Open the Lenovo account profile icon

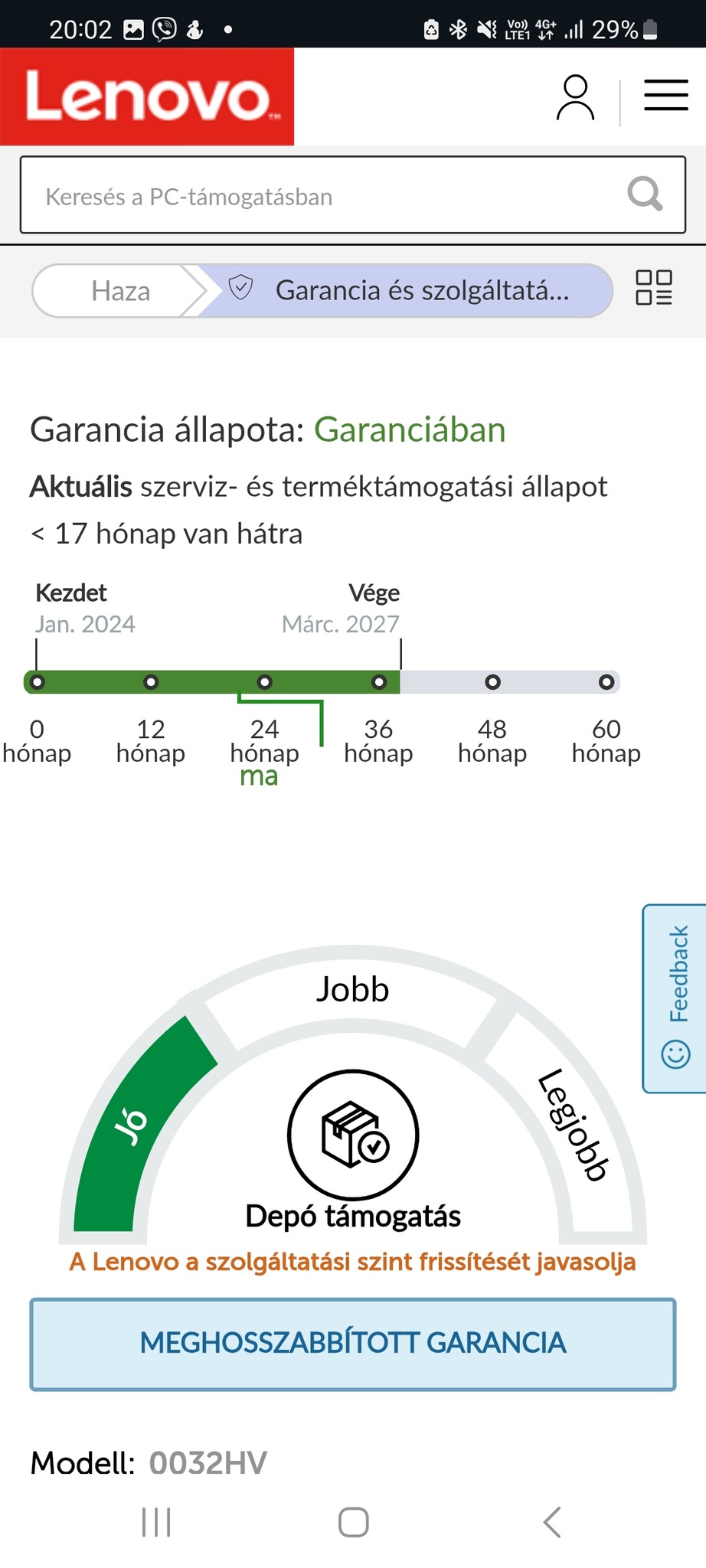[x=575, y=98]
